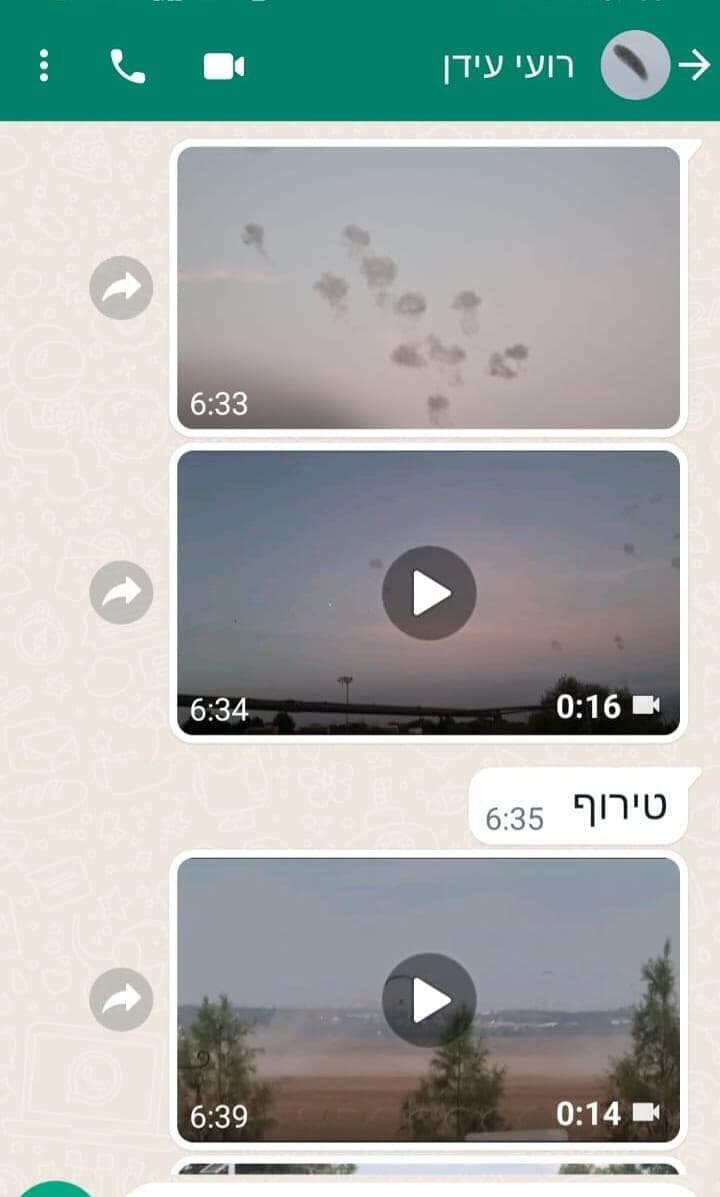Forward the 6:34 video message

122,591
